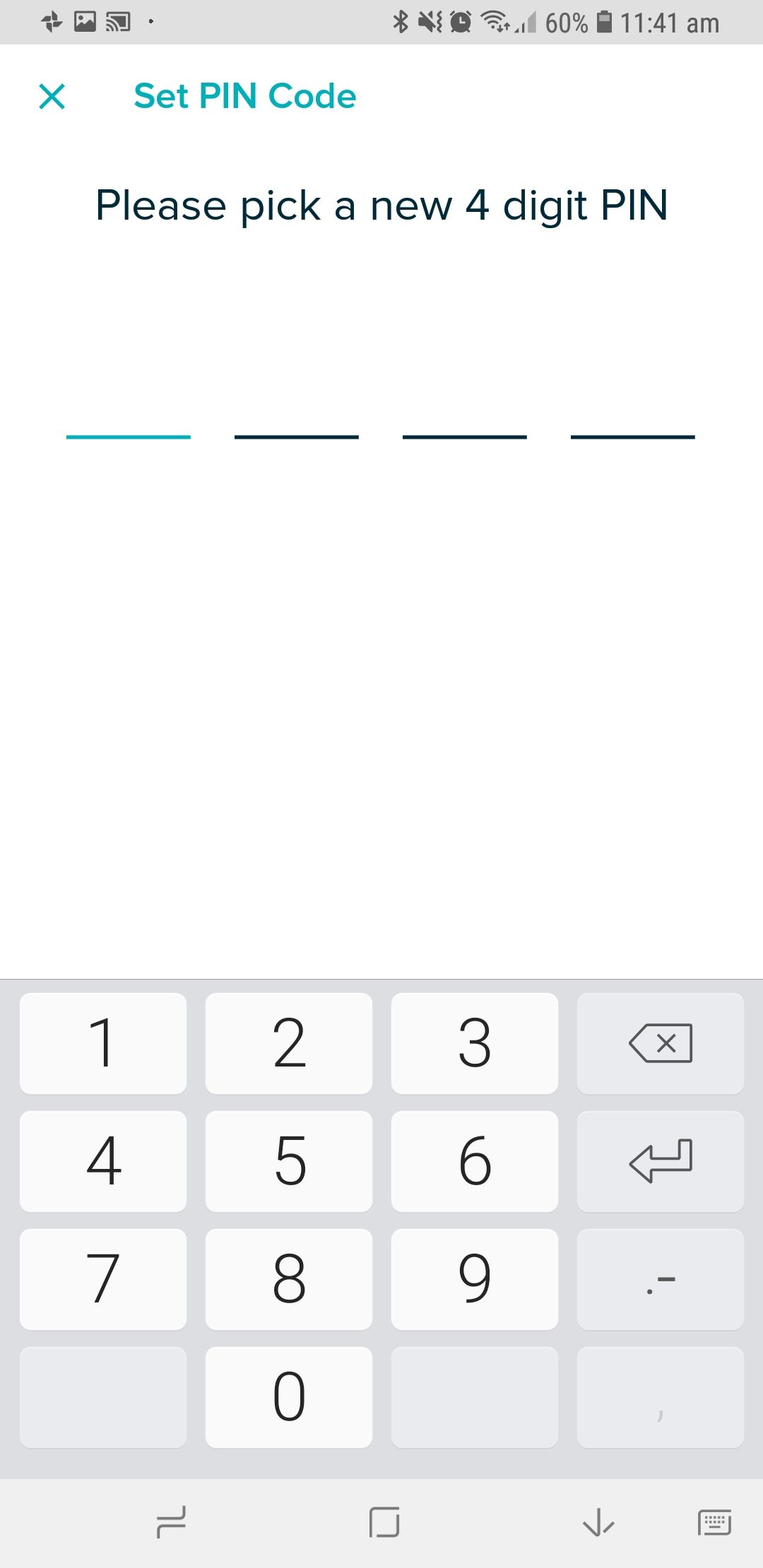
Task: Open the keyboard switcher icon
Action: (714, 1522)
